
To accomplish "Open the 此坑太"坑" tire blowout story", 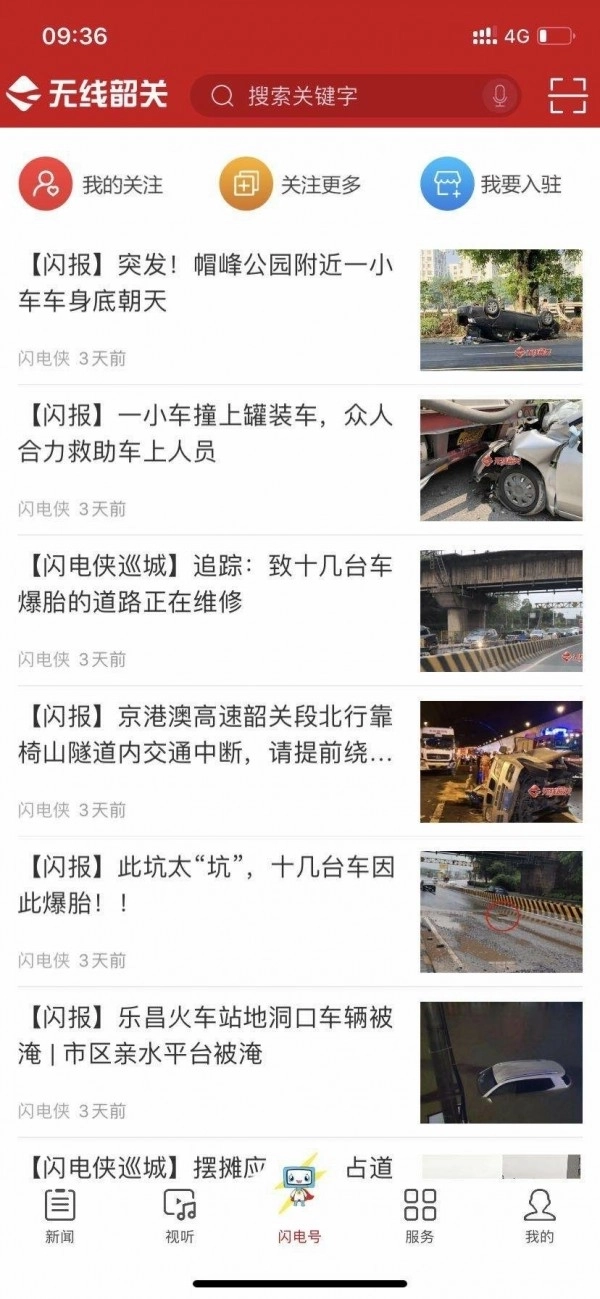I will (x=206, y=886).
